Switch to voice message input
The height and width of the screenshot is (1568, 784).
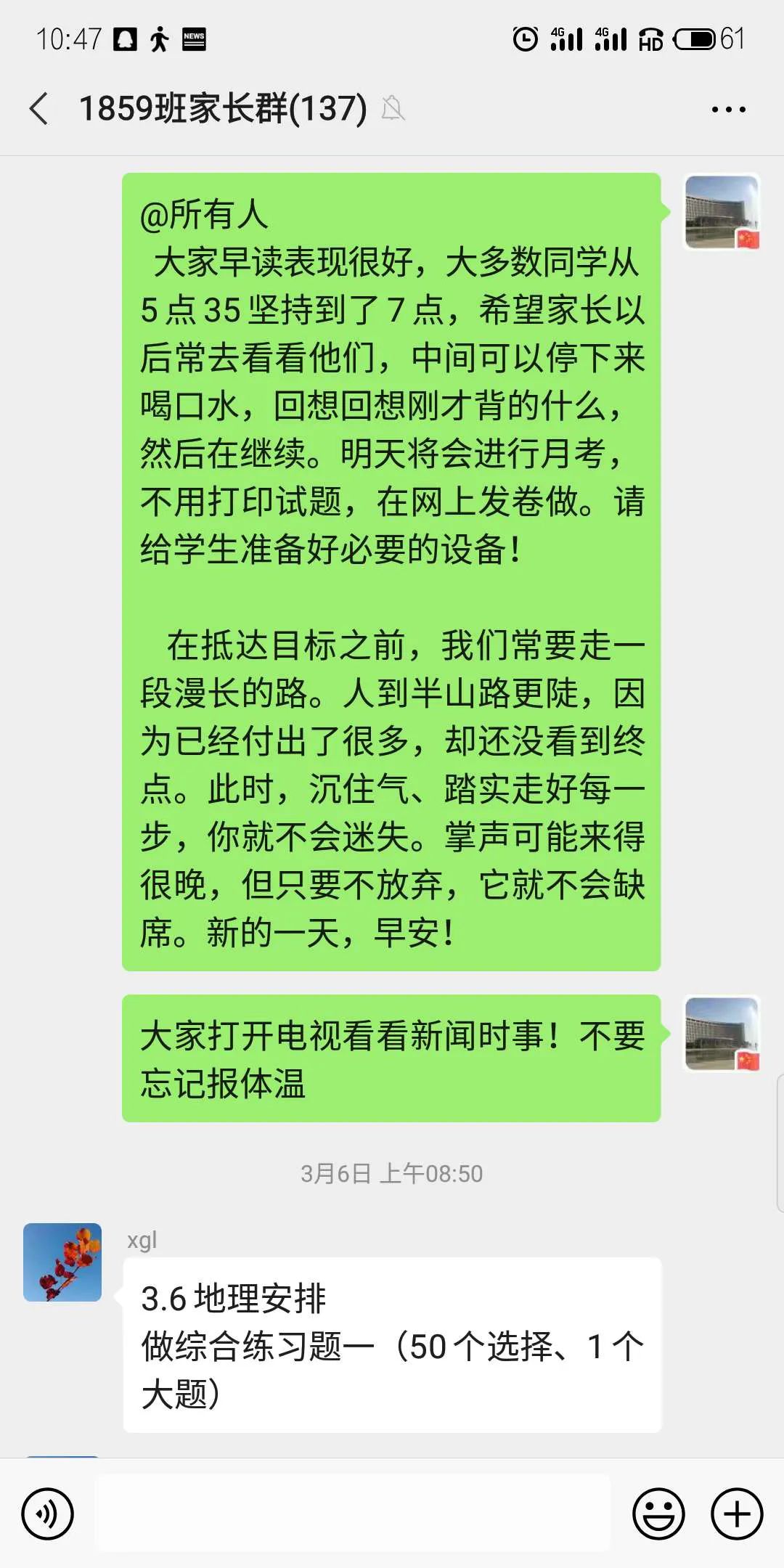click(x=48, y=1514)
